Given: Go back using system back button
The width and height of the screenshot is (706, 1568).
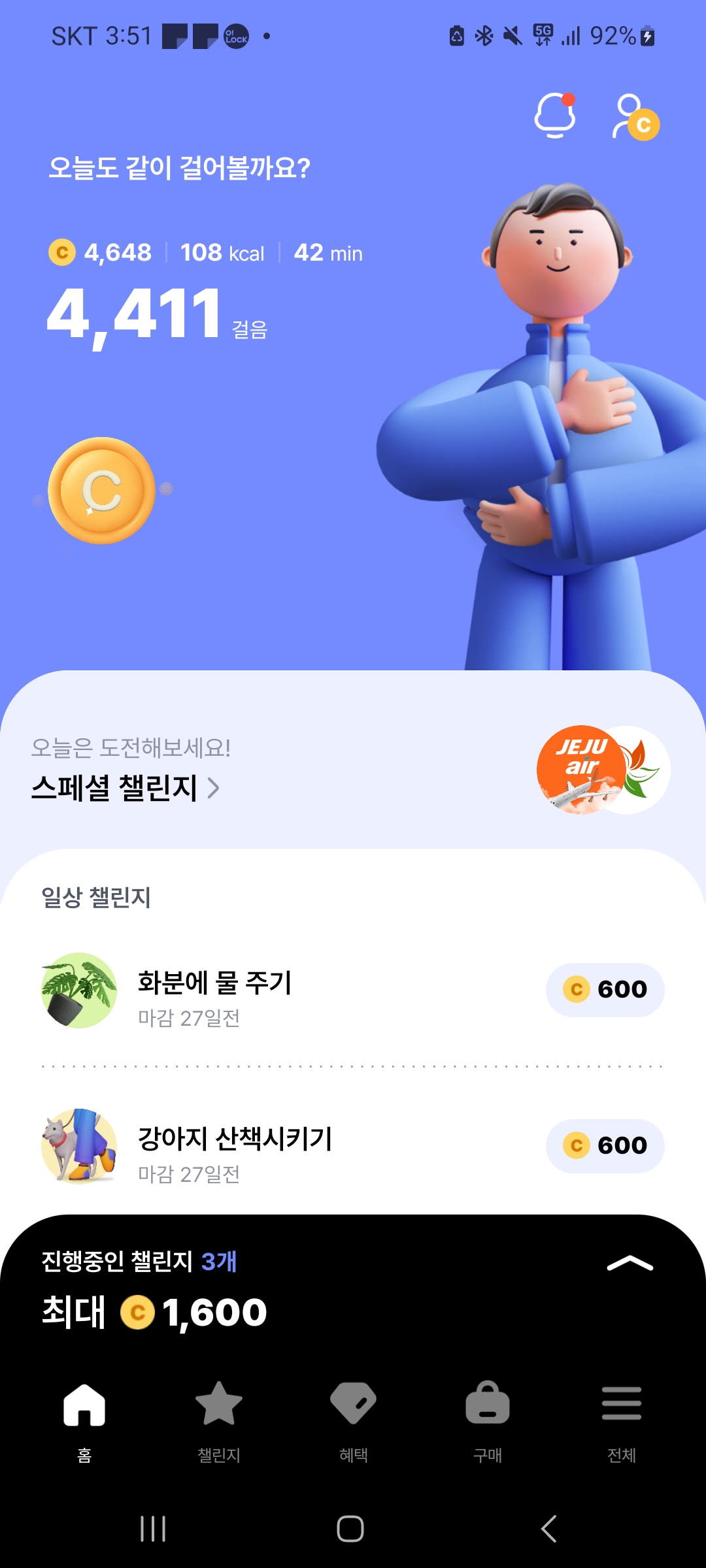Looking at the screenshot, I should pyautogui.click(x=549, y=1529).
